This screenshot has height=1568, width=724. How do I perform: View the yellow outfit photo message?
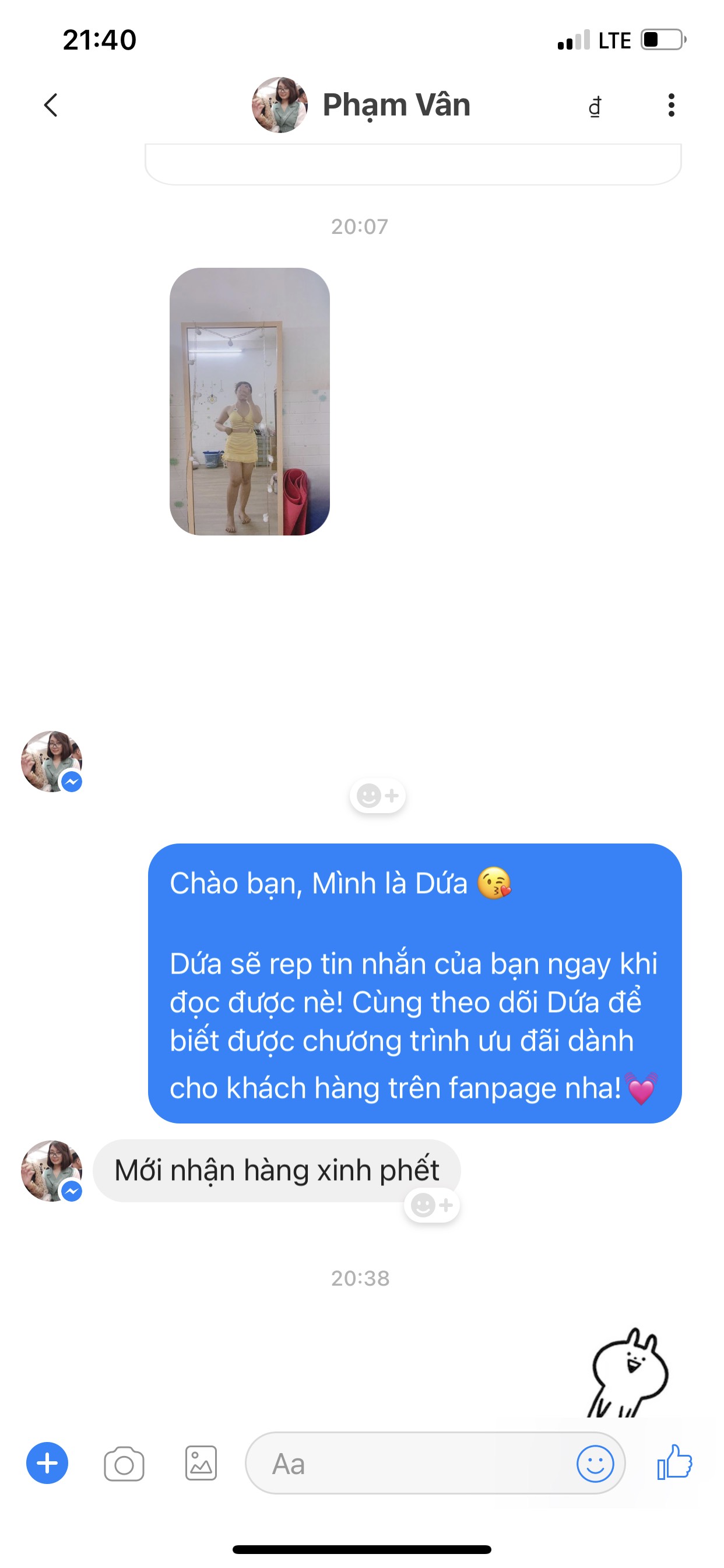pyautogui.click(x=249, y=402)
